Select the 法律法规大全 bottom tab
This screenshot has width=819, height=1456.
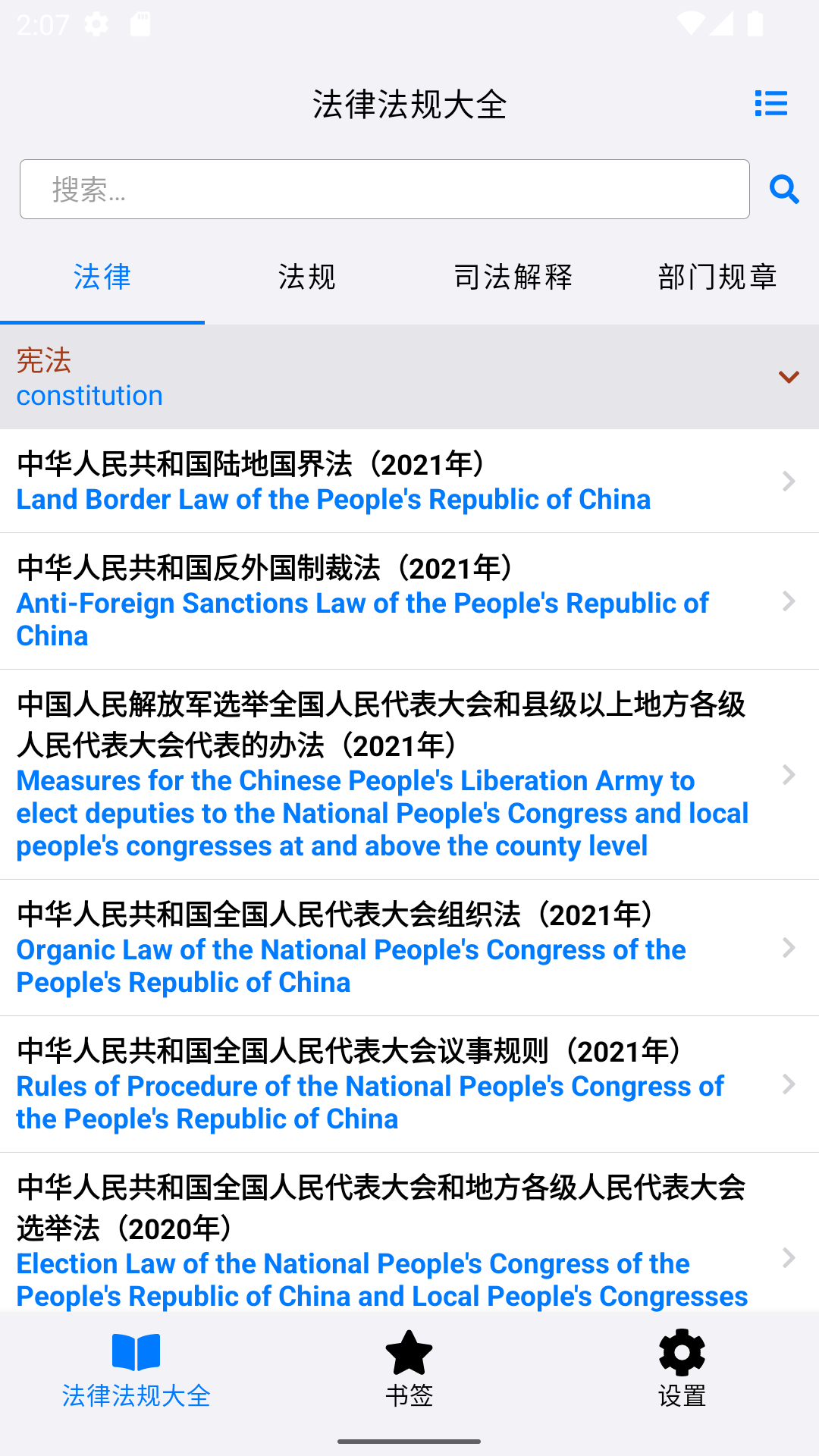point(136,1370)
